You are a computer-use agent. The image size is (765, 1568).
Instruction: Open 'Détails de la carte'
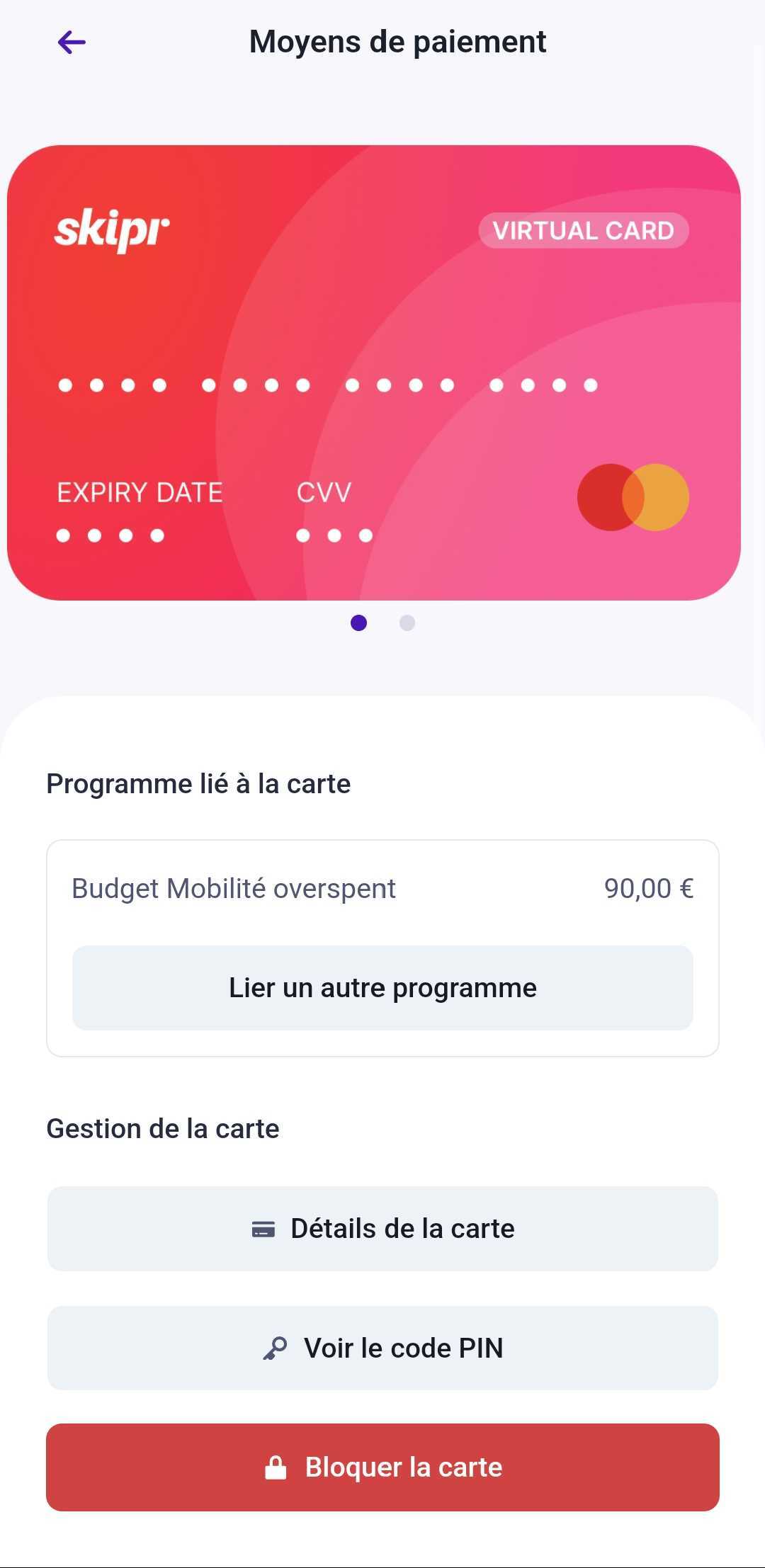click(382, 1228)
